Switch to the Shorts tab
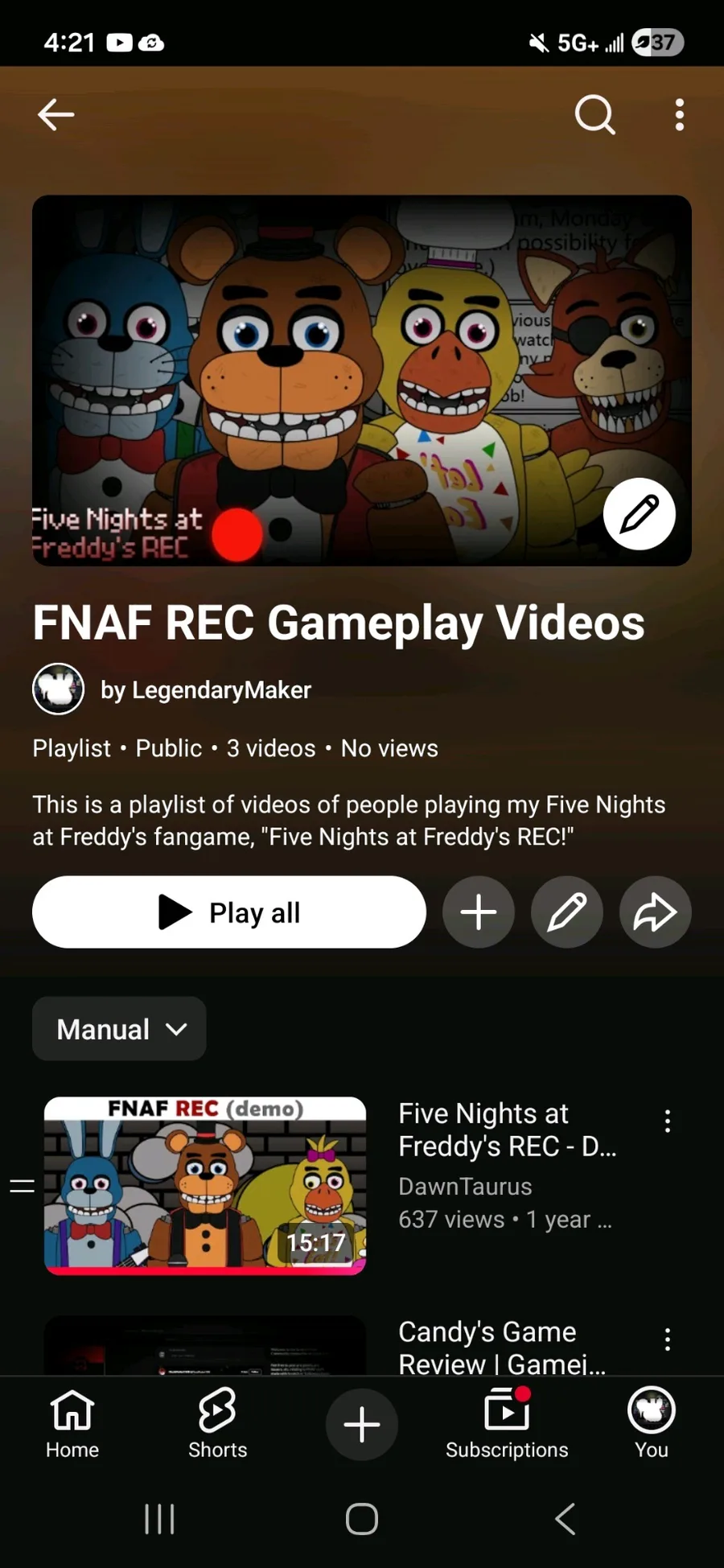 coord(217,1424)
